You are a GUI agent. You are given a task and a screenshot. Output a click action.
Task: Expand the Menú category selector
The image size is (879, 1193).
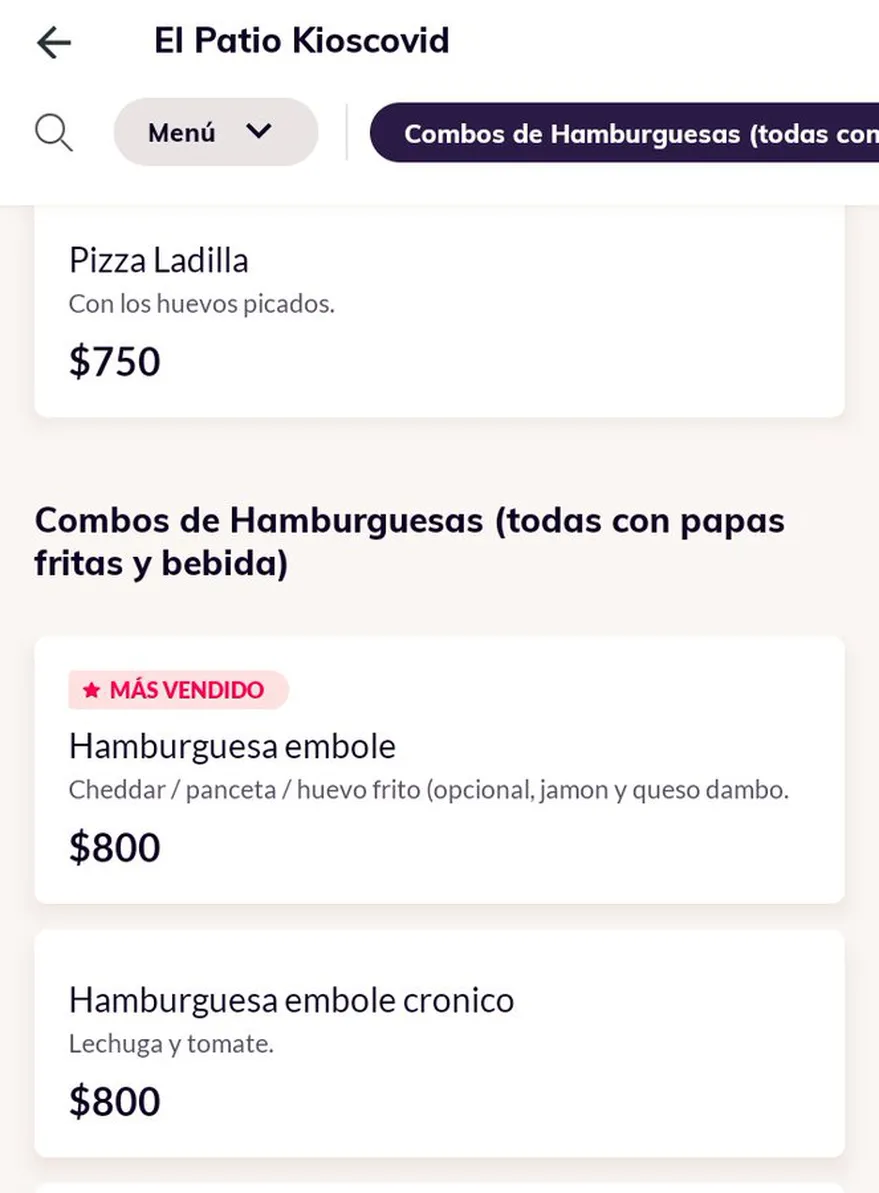coord(215,131)
